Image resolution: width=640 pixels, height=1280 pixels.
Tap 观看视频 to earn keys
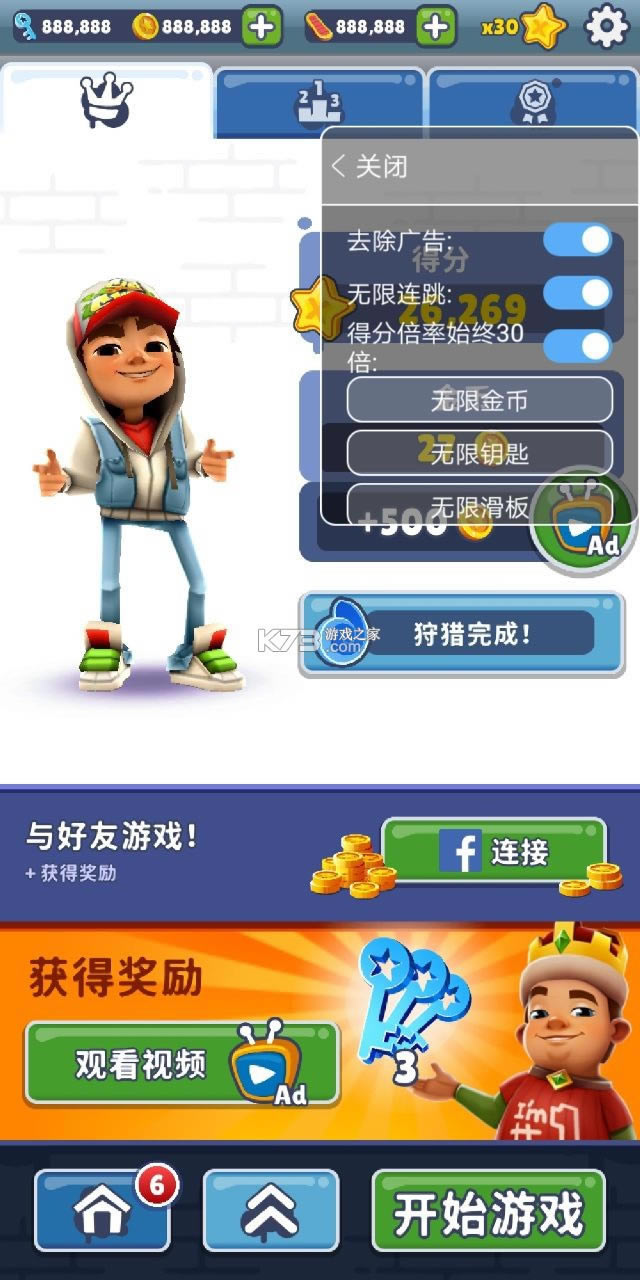point(182,1064)
